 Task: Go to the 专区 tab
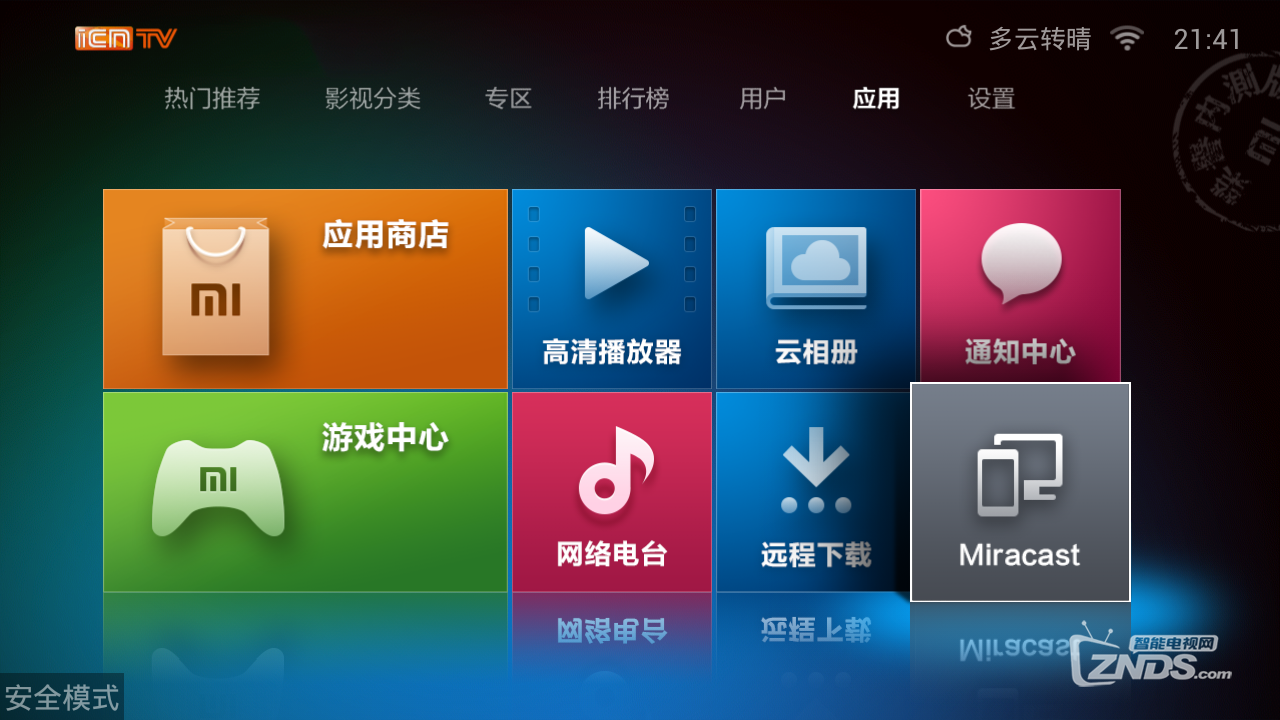508,99
